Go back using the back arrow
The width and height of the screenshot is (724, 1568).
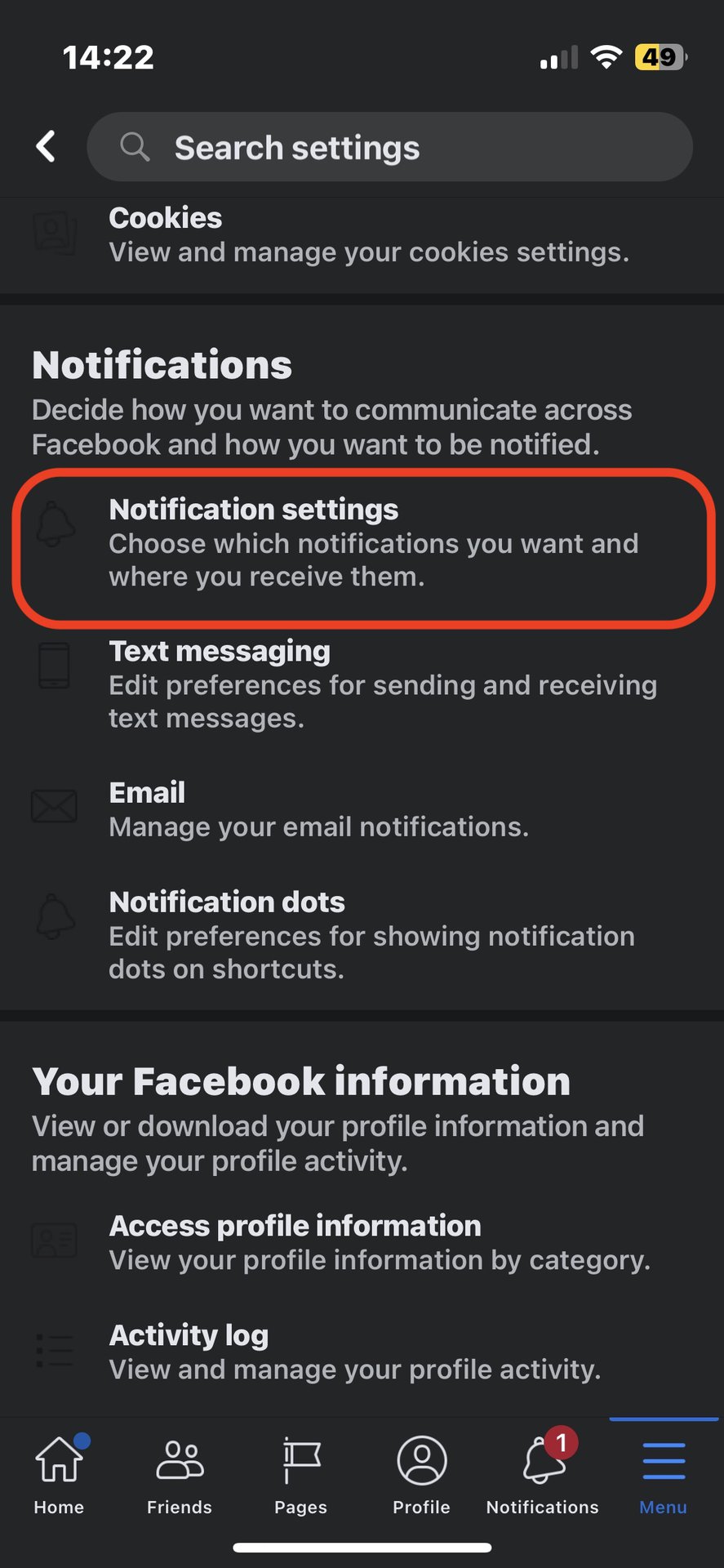[x=47, y=147]
